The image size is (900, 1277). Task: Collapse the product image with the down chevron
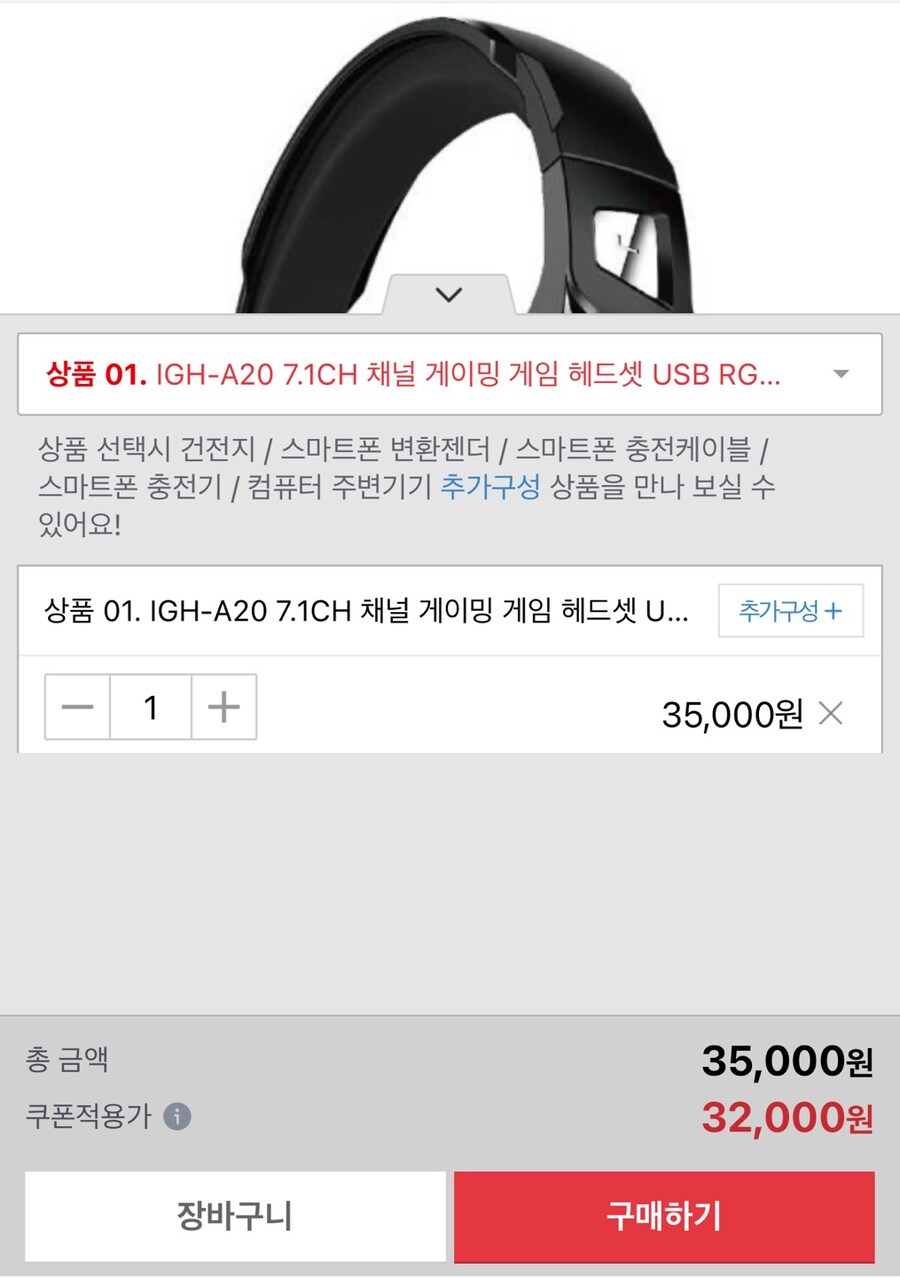448,294
